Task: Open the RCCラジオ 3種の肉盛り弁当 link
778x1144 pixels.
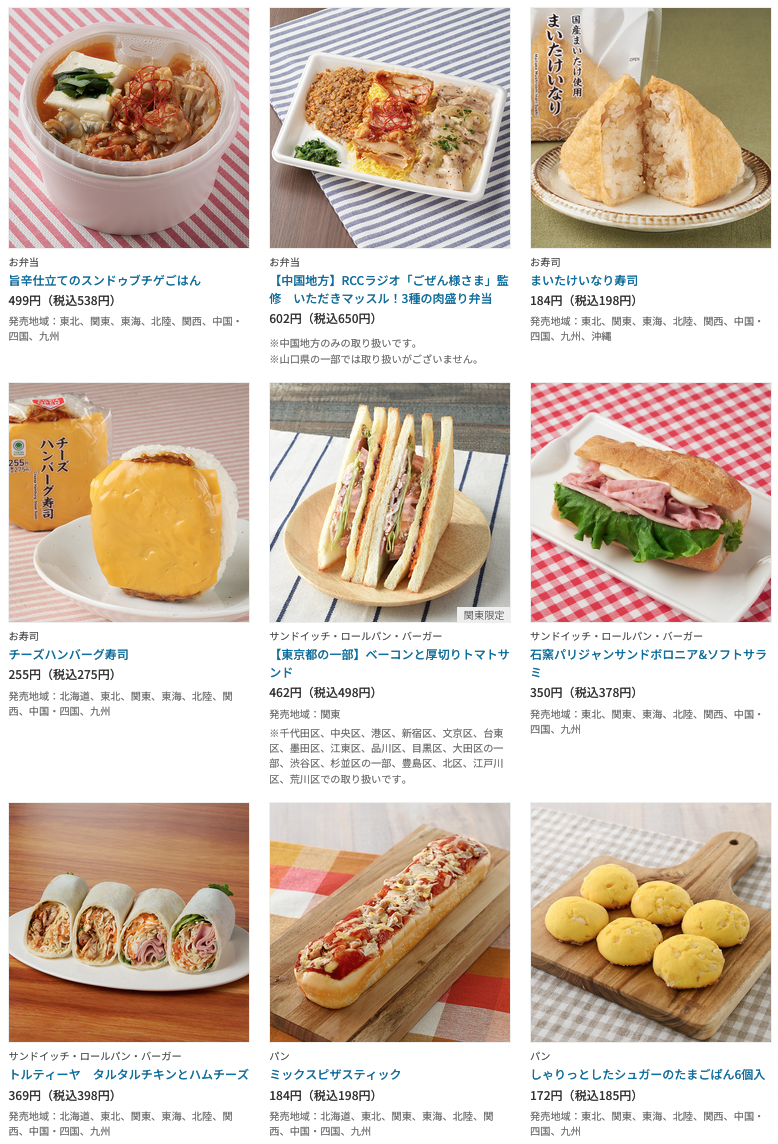Action: click(x=389, y=289)
